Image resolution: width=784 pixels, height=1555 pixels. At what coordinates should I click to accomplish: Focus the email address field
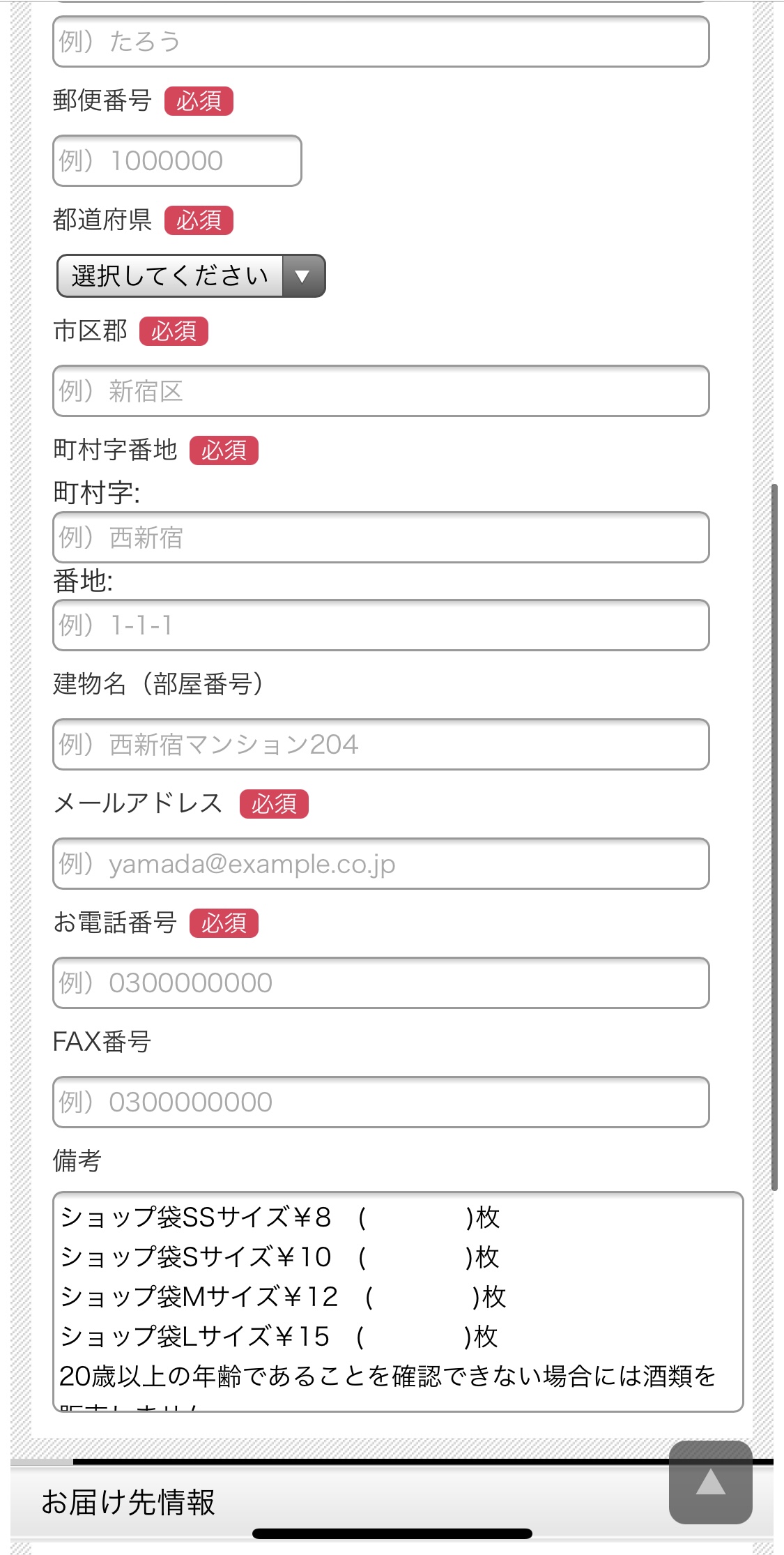tap(381, 864)
